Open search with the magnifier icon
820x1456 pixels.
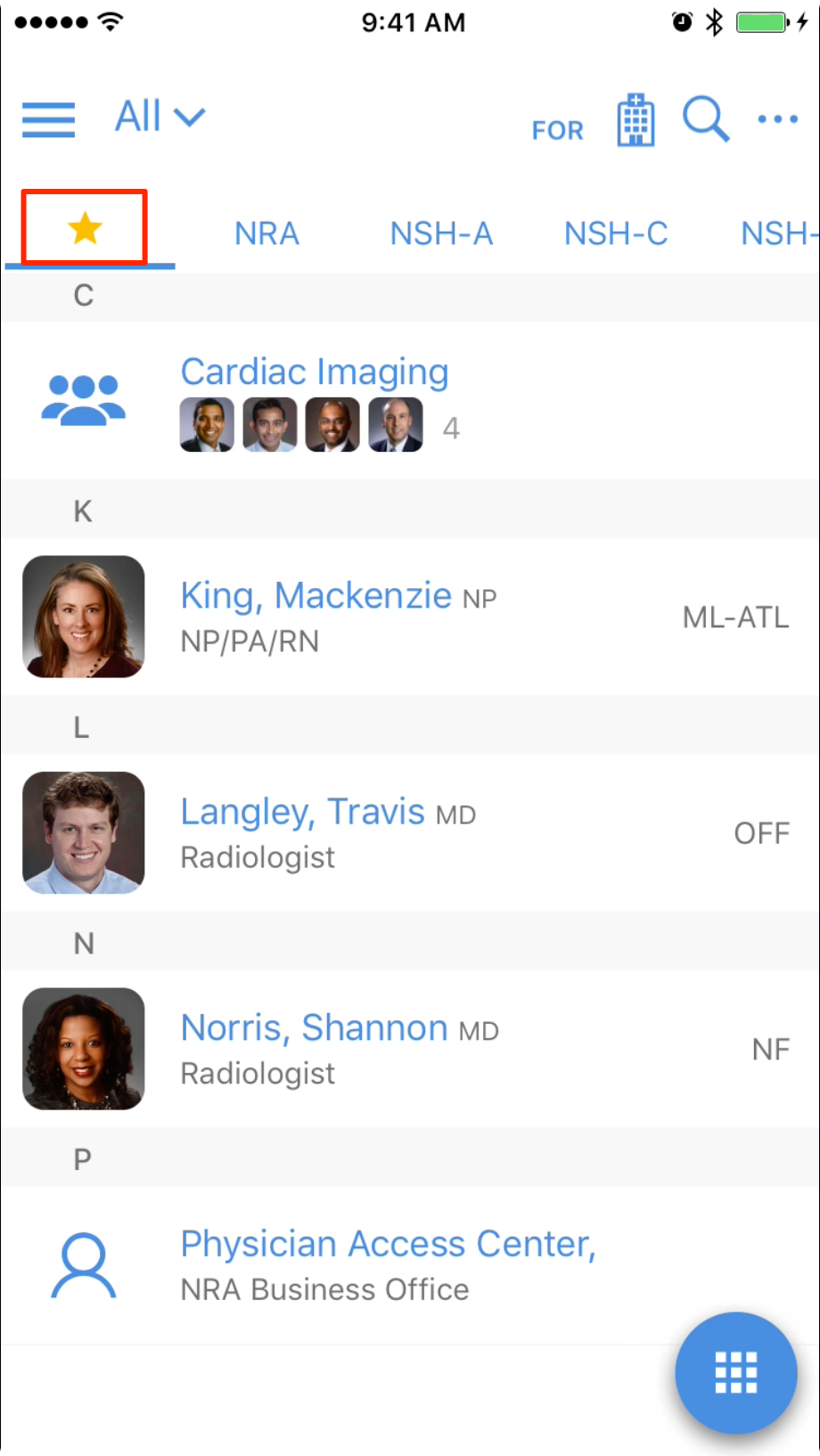tap(706, 119)
